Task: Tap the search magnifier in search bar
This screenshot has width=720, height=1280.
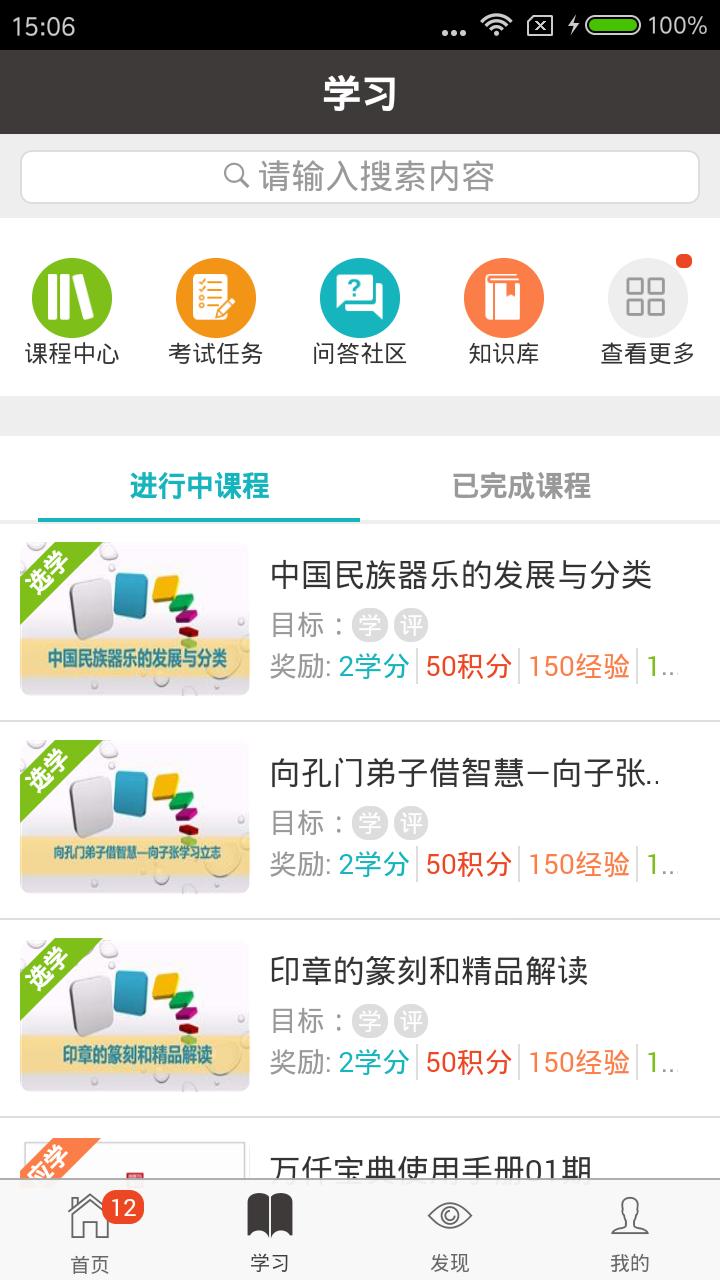Action: (x=236, y=176)
